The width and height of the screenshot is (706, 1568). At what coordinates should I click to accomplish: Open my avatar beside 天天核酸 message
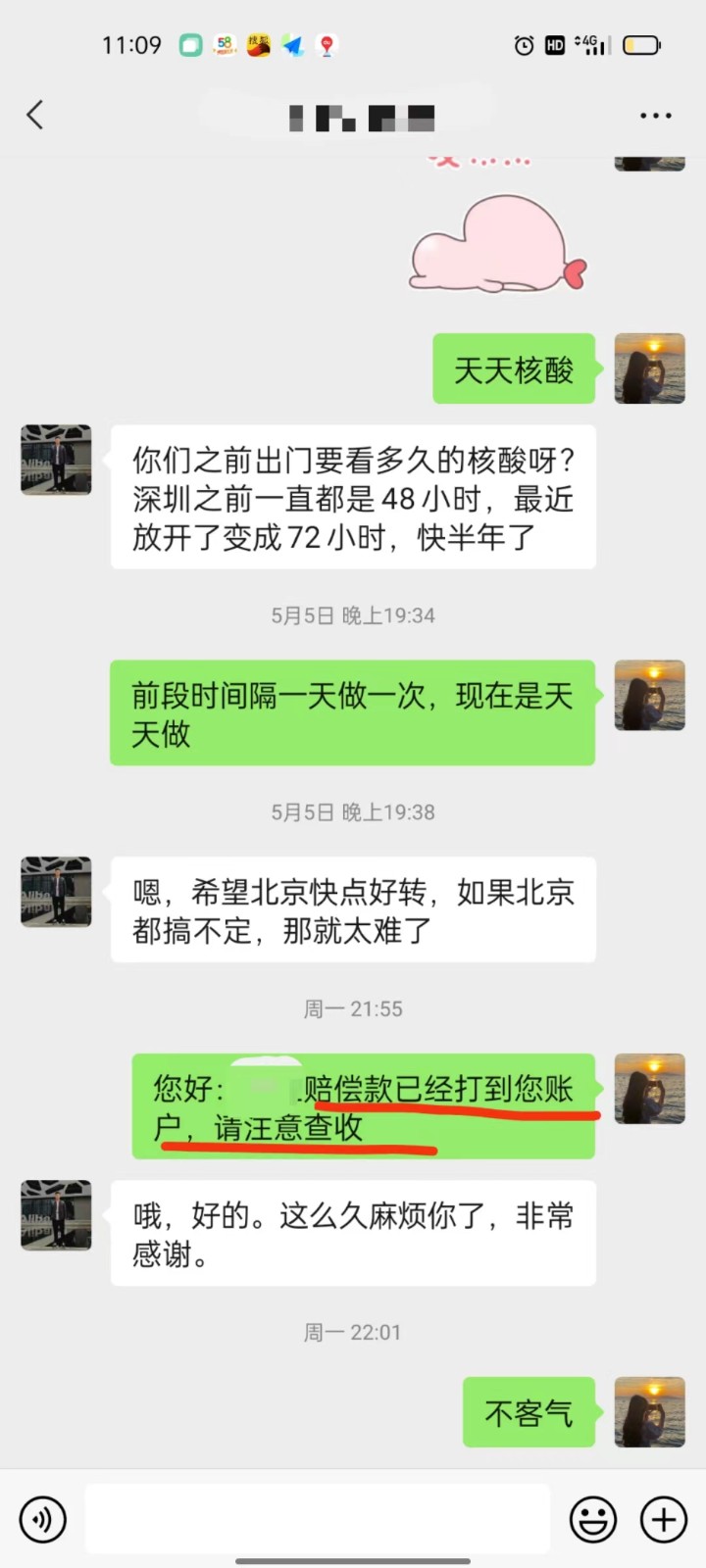point(649,368)
